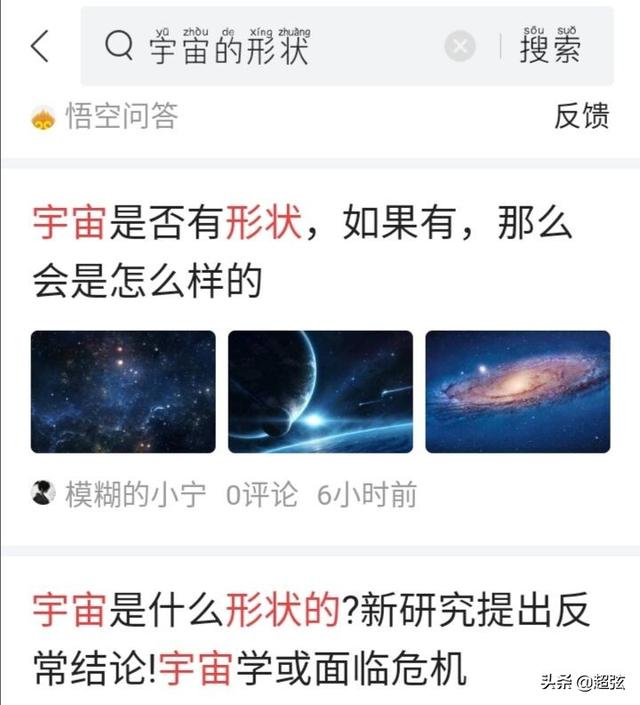Open the spiral galaxy thumbnail
The image size is (640, 705).
(x=517, y=392)
